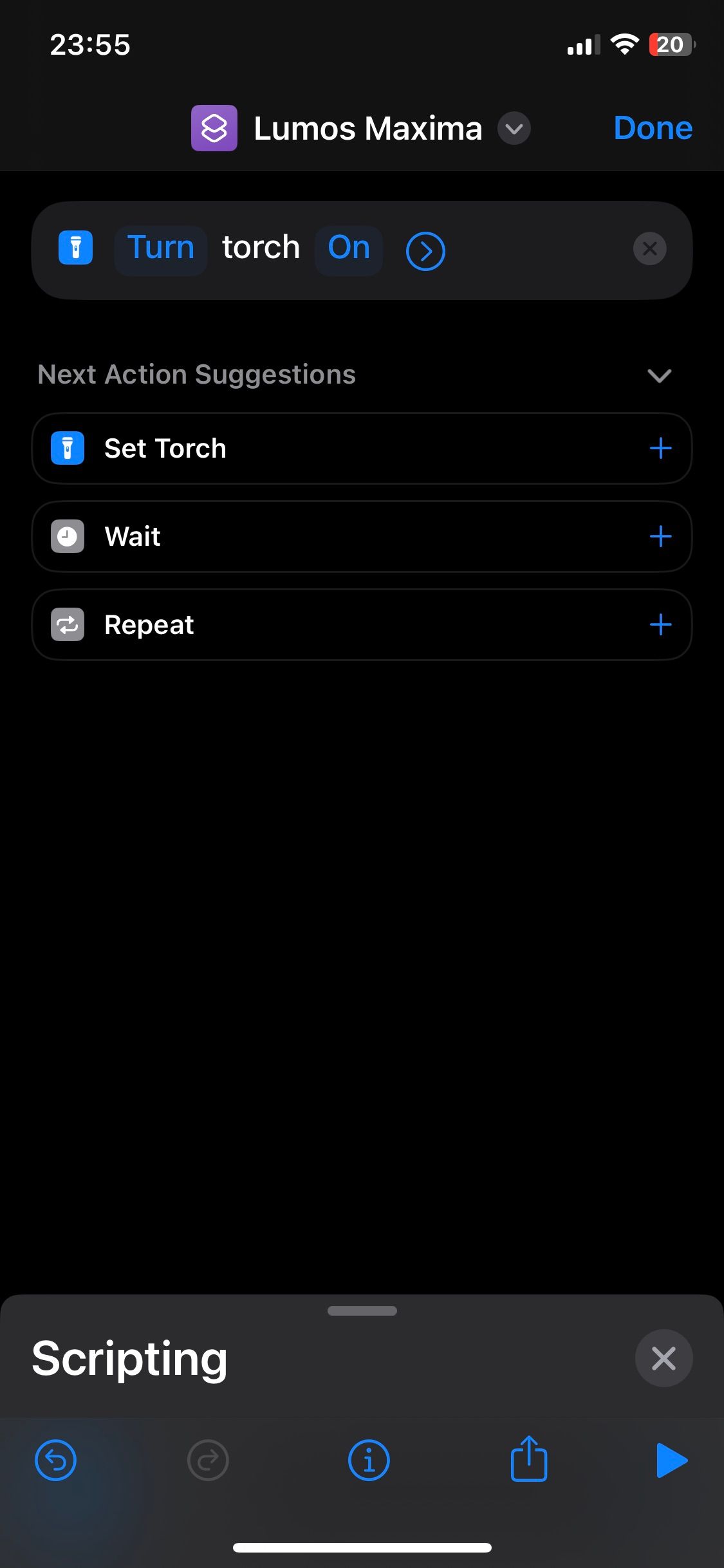Screen dimensions: 724x1568
Task: Open the shortcut info panel
Action: [x=368, y=1460]
